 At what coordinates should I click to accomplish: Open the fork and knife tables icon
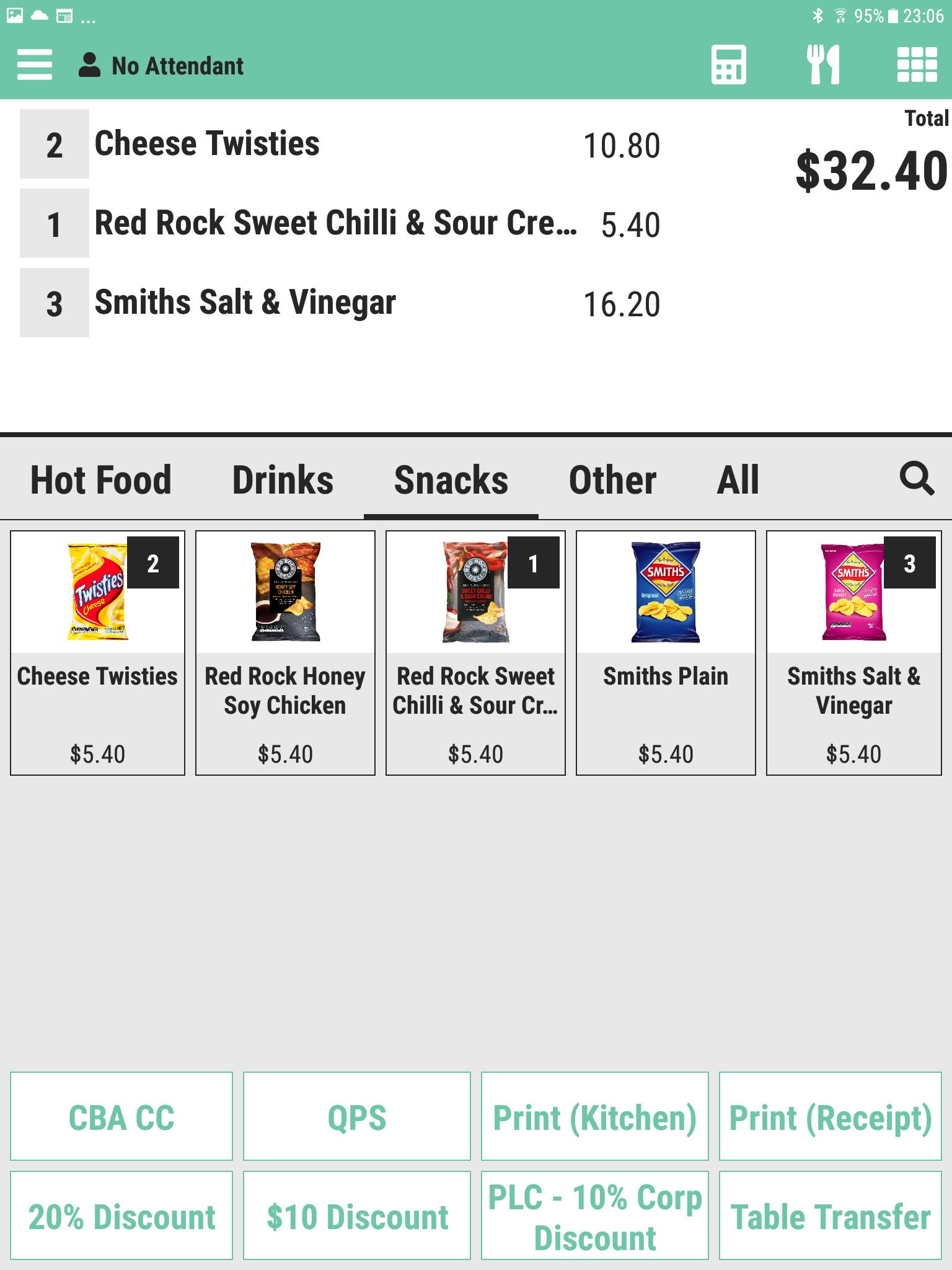(823, 65)
